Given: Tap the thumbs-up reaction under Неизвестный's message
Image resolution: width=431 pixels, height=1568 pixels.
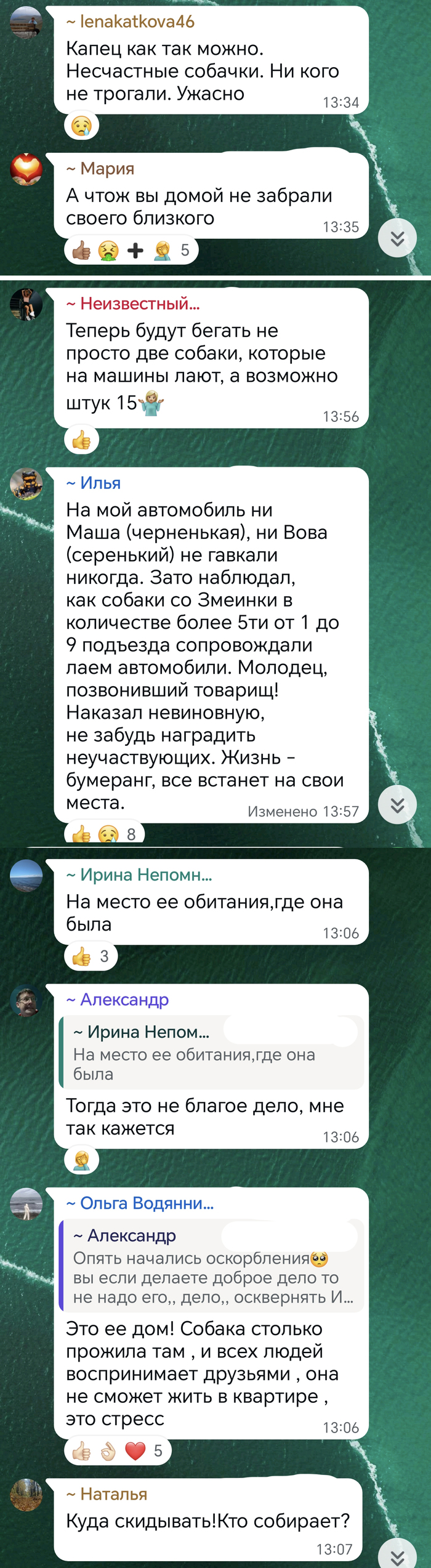Looking at the screenshot, I should point(81,440).
